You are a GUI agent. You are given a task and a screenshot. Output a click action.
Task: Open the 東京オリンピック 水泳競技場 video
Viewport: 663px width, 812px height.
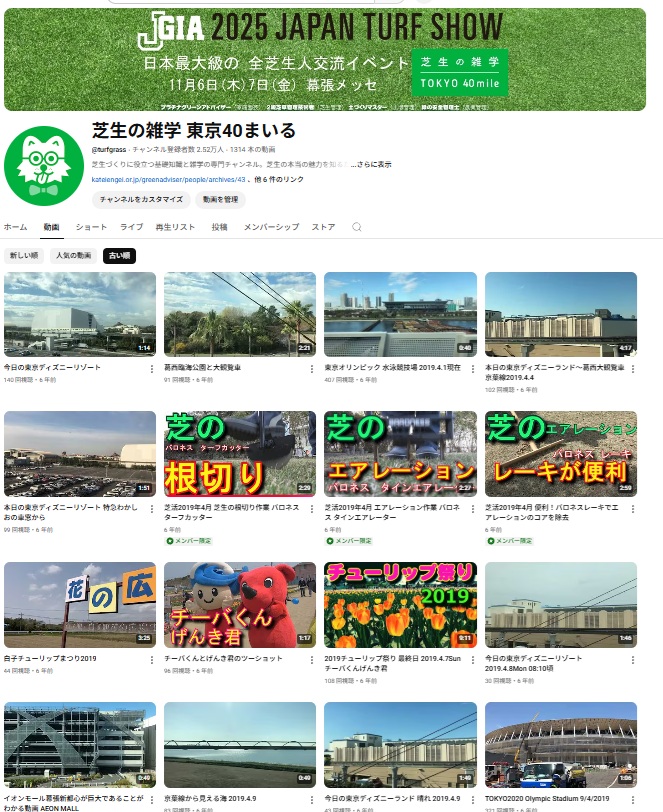click(x=400, y=314)
